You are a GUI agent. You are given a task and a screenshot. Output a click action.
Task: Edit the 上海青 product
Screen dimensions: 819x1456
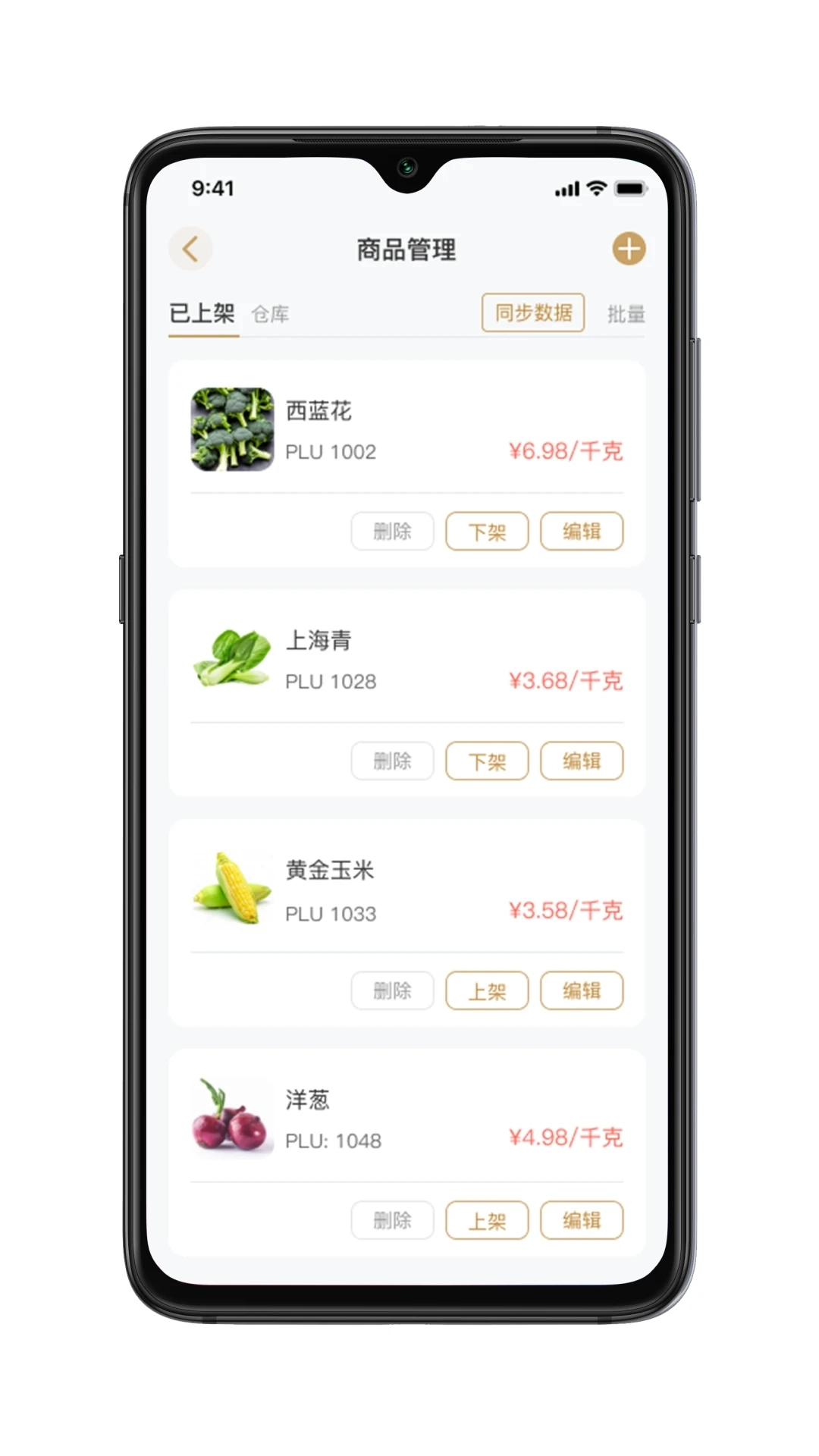(582, 761)
